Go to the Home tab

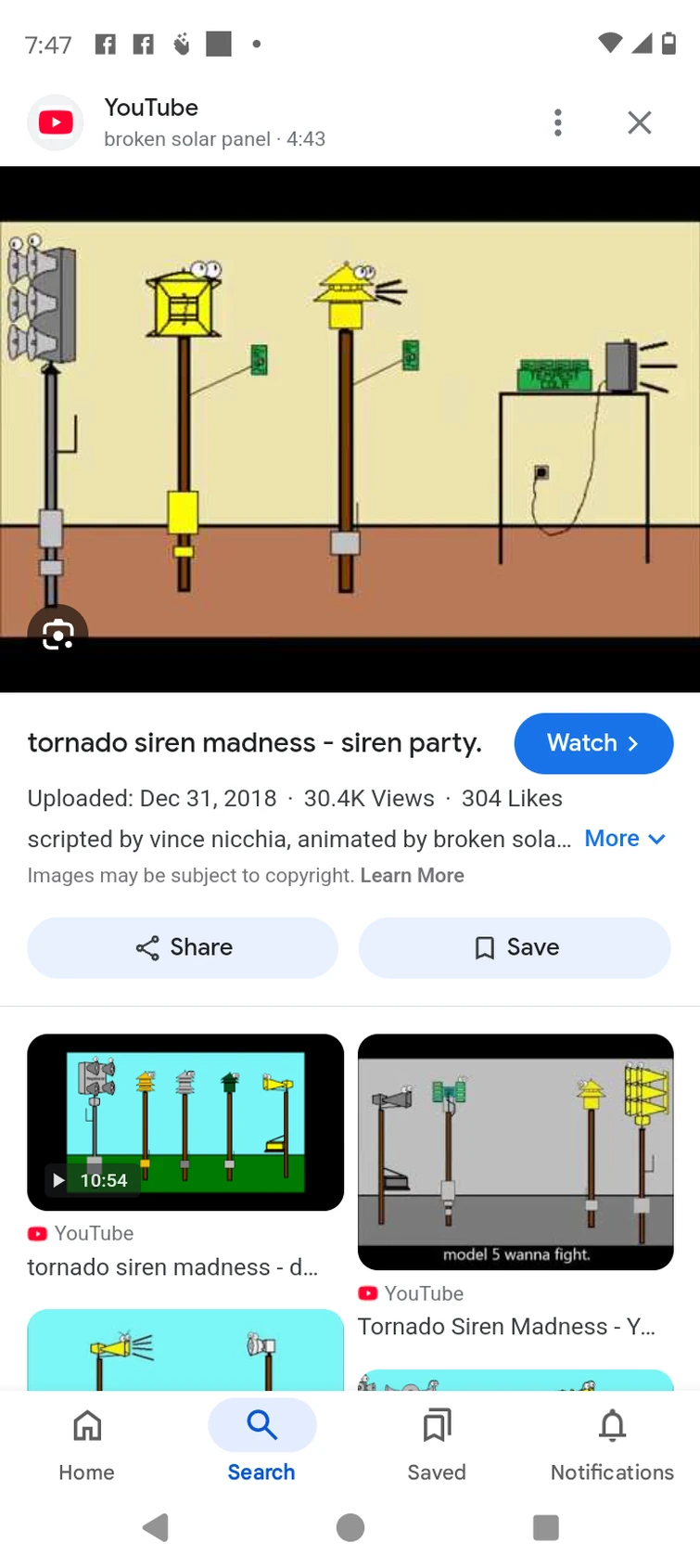86,1442
